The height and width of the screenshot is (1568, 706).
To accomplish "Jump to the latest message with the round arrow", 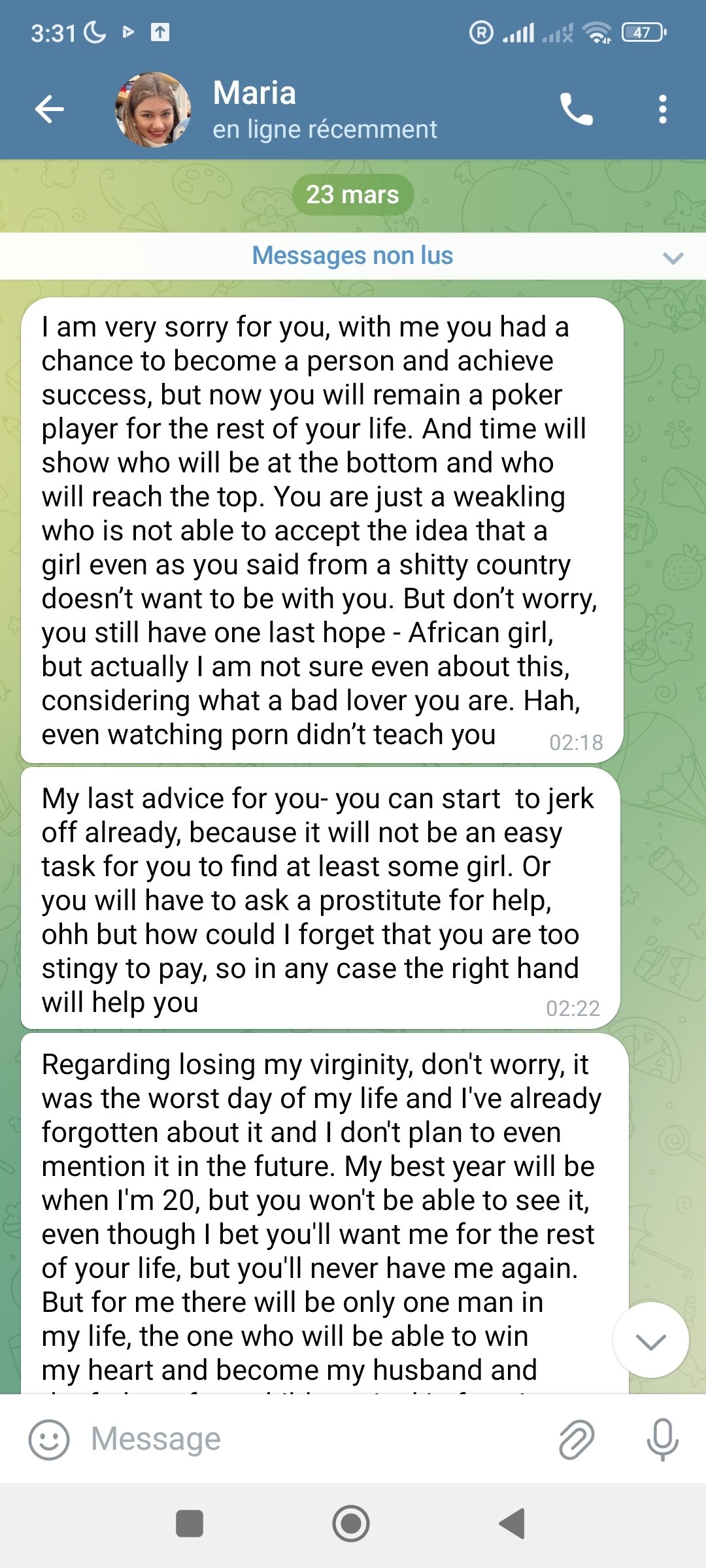I will pyautogui.click(x=650, y=1340).
